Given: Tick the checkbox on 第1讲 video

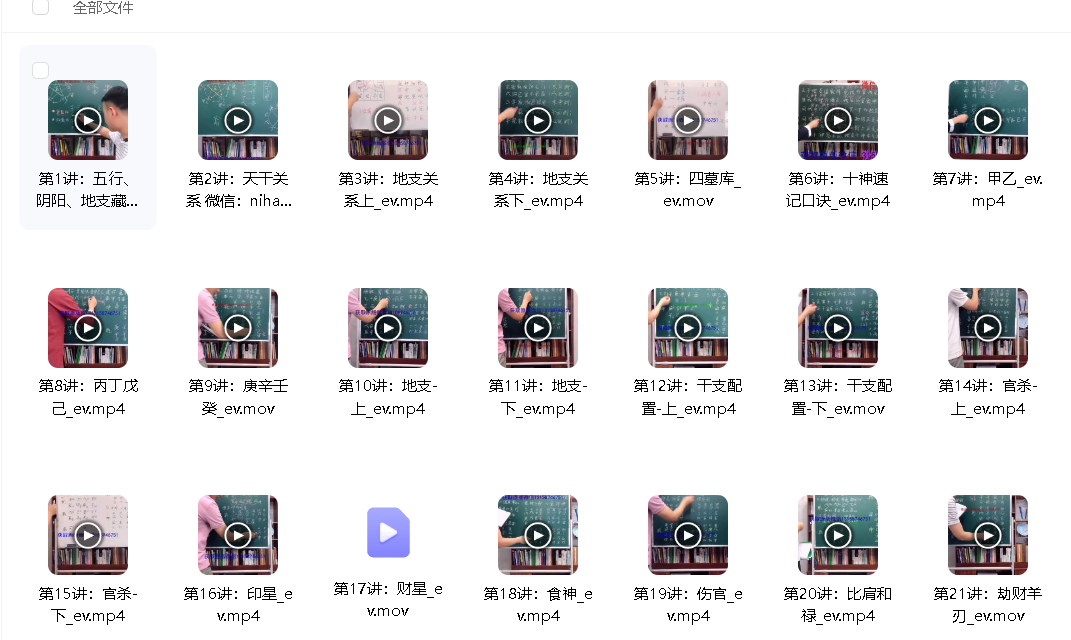Looking at the screenshot, I should click(40, 70).
